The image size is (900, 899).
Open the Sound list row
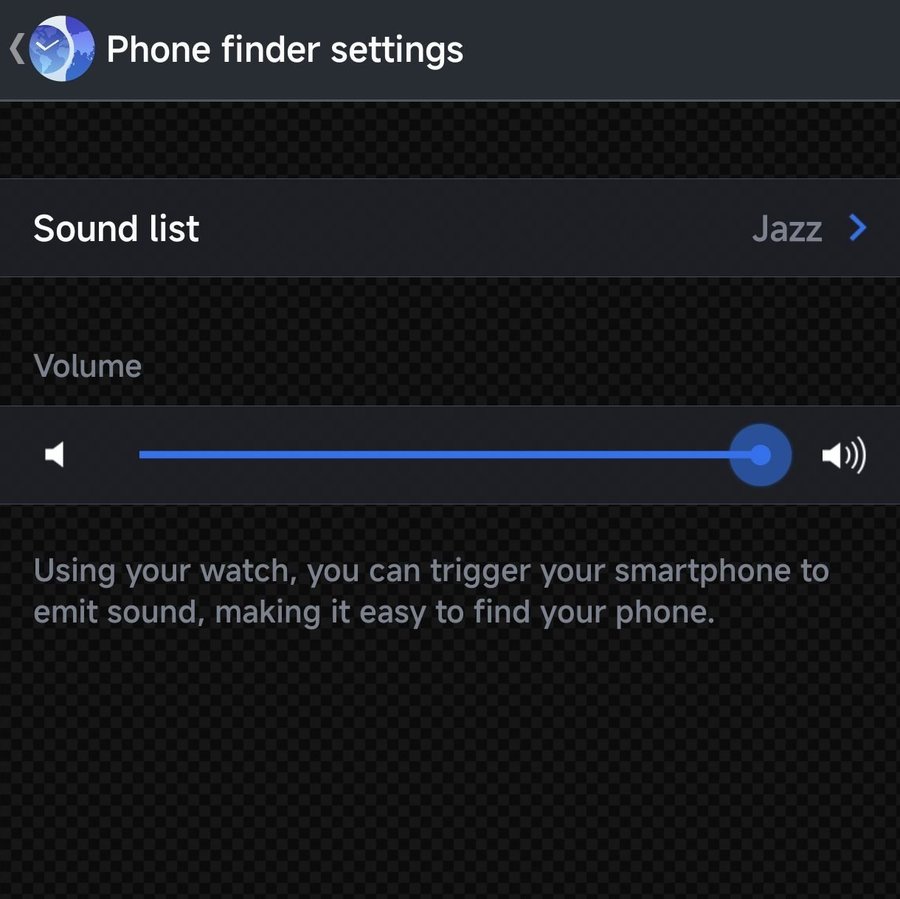tap(450, 229)
